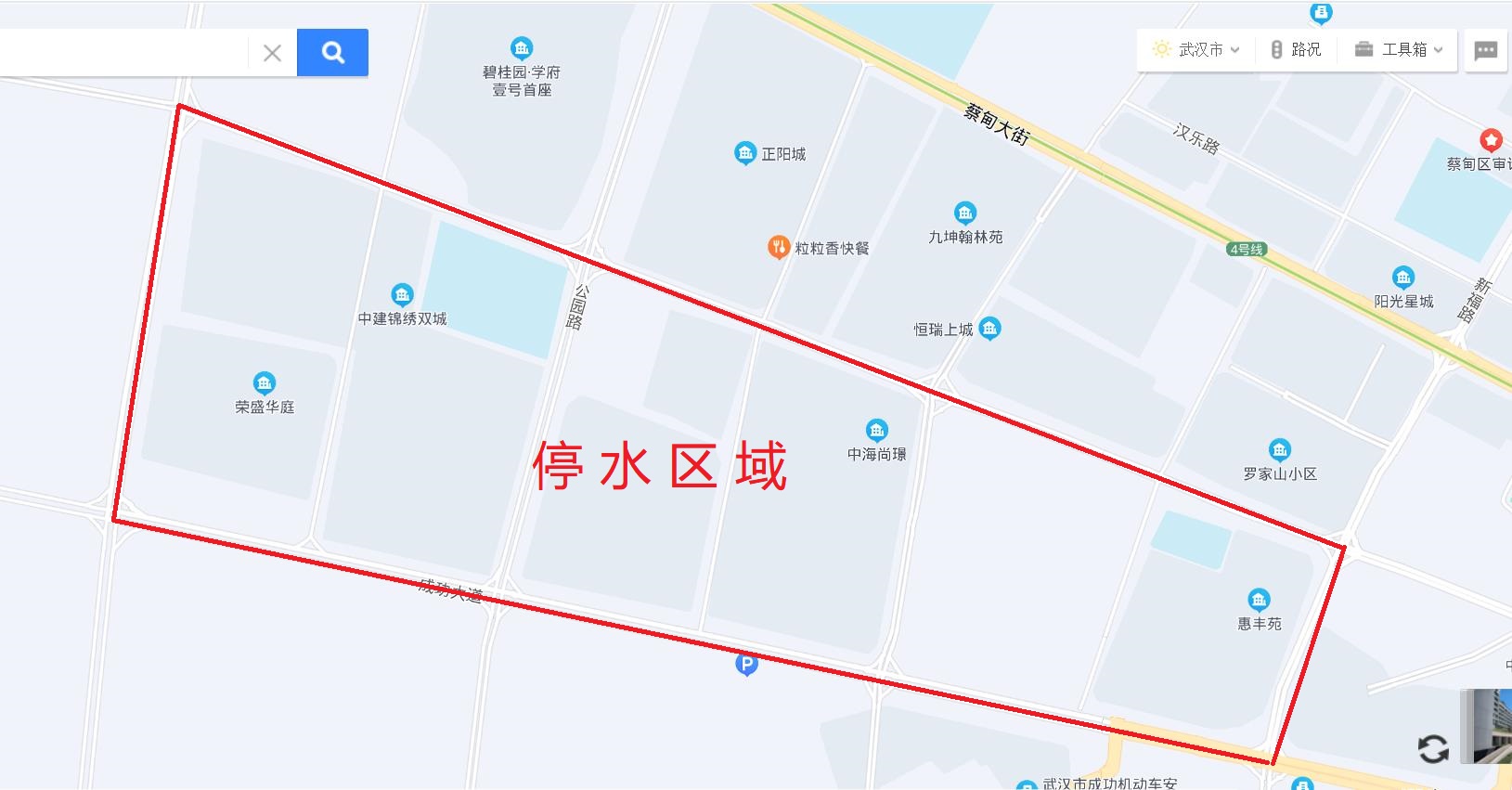Select the 荣盛华庭 map marker
This screenshot has height=790, width=1512.
(x=265, y=383)
